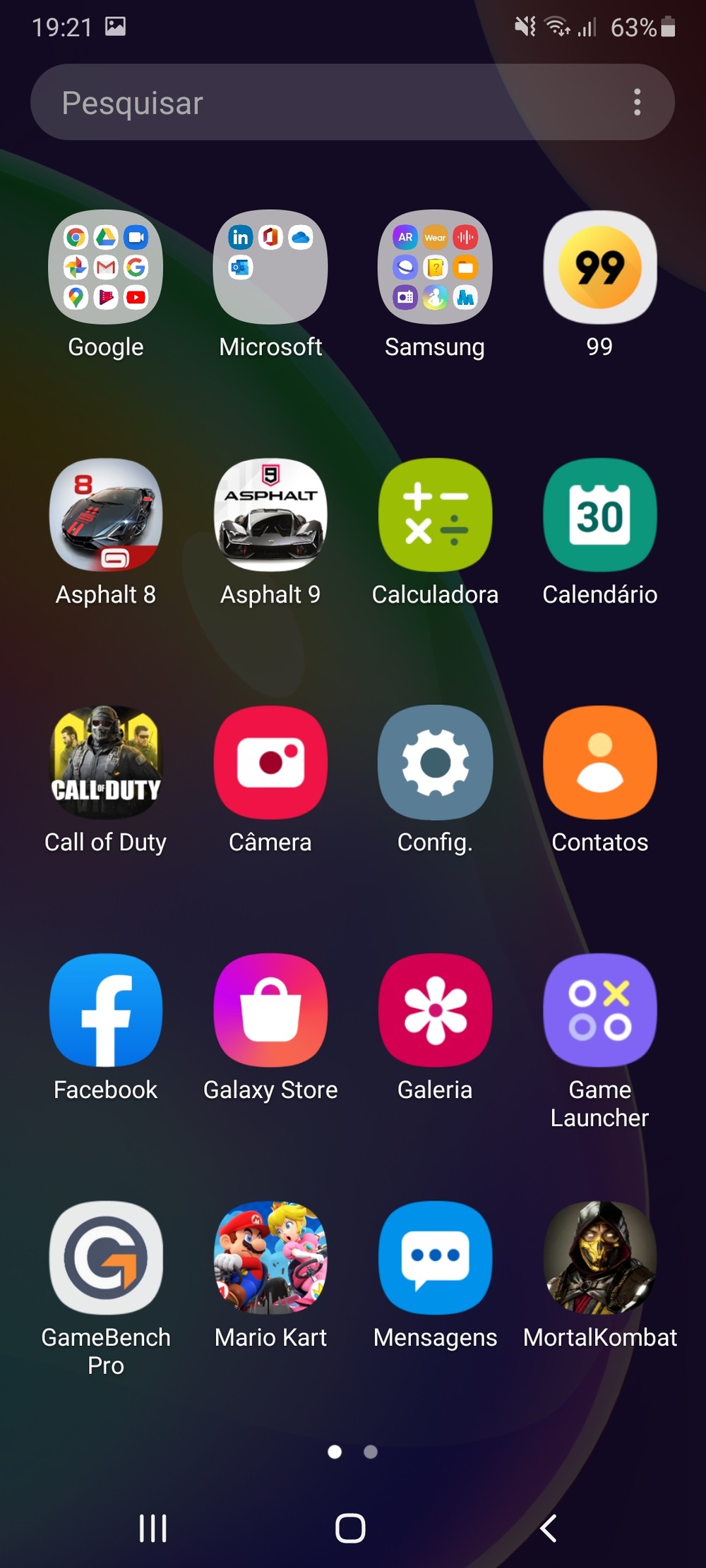Viewport: 706px width, 1568px height.
Task: Open the Câmera app
Action: [x=270, y=763]
